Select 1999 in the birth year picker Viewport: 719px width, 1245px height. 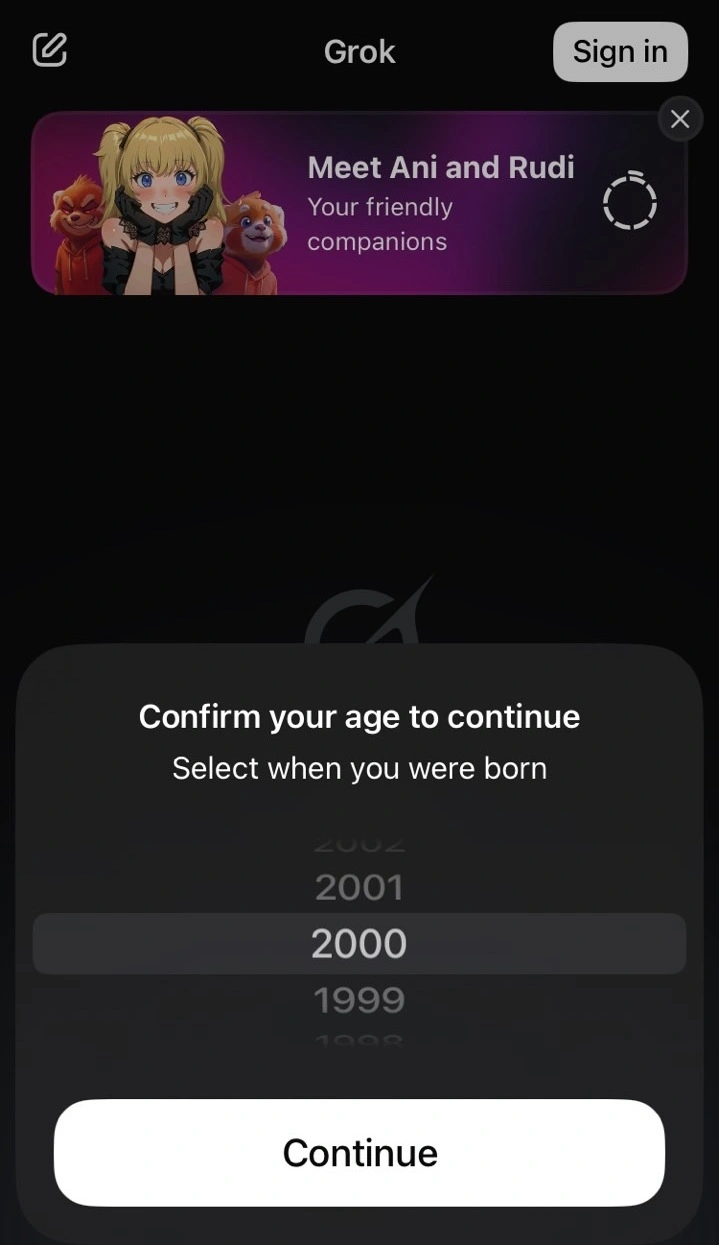[359, 999]
